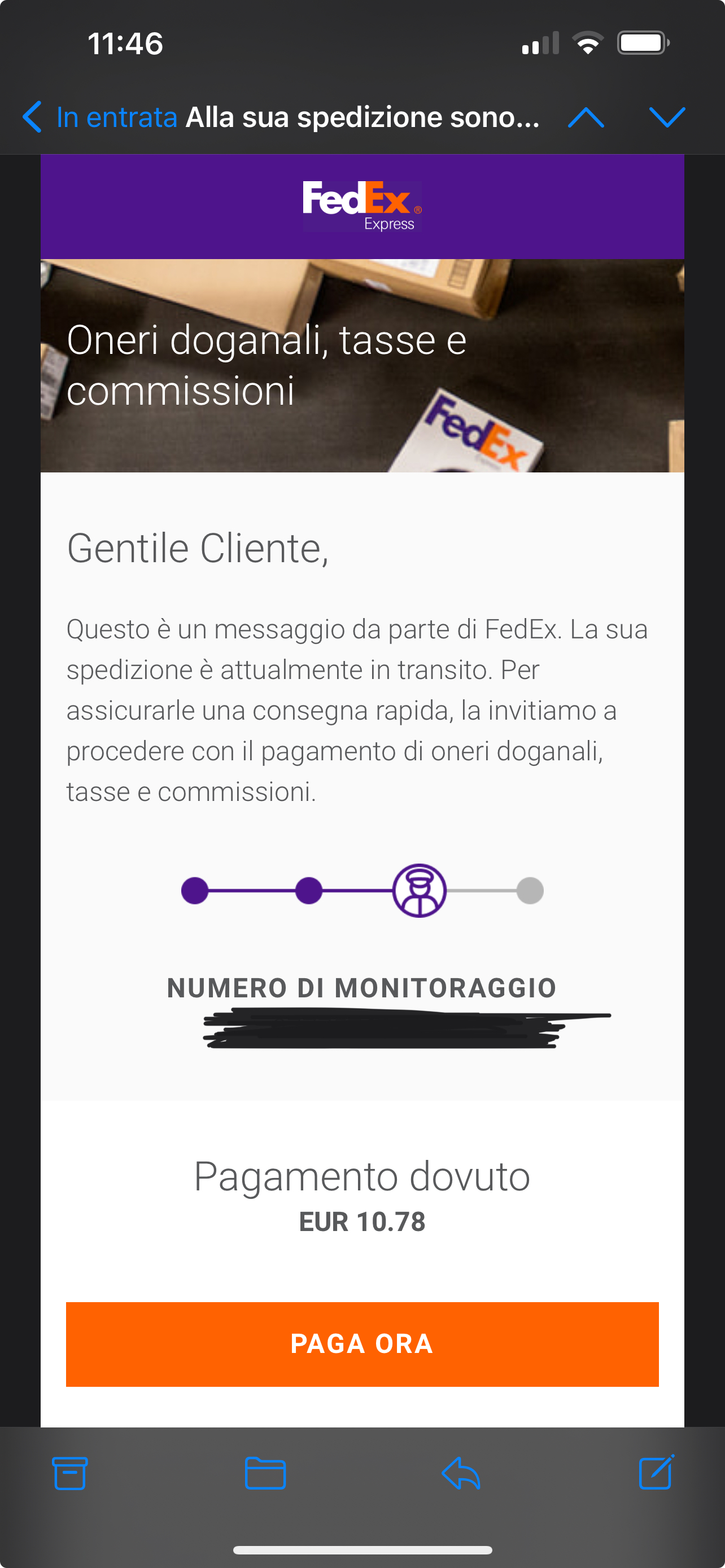Go back to In entrata inbox
Screen dimensions: 725x1568
pyautogui.click(x=99, y=117)
